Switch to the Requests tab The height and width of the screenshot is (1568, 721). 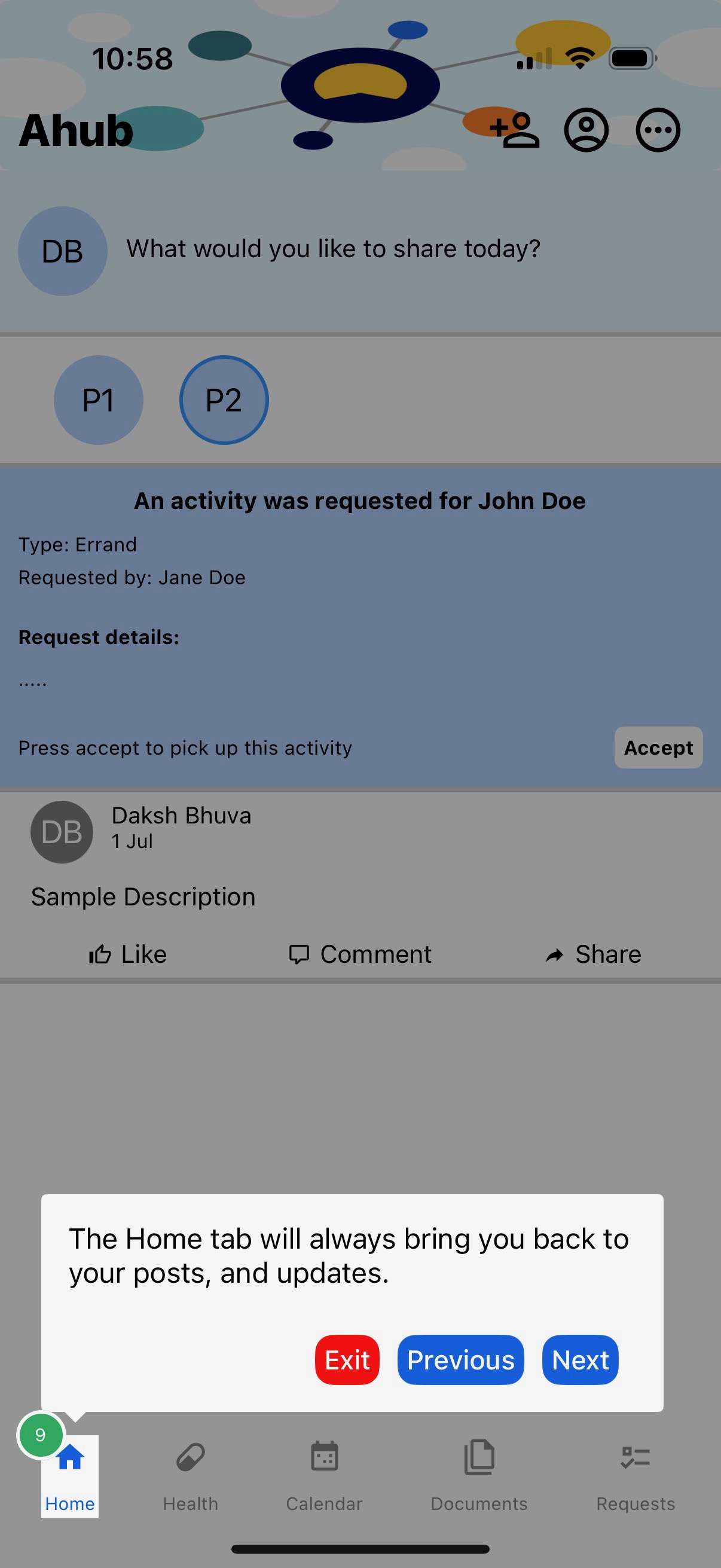click(x=634, y=1475)
